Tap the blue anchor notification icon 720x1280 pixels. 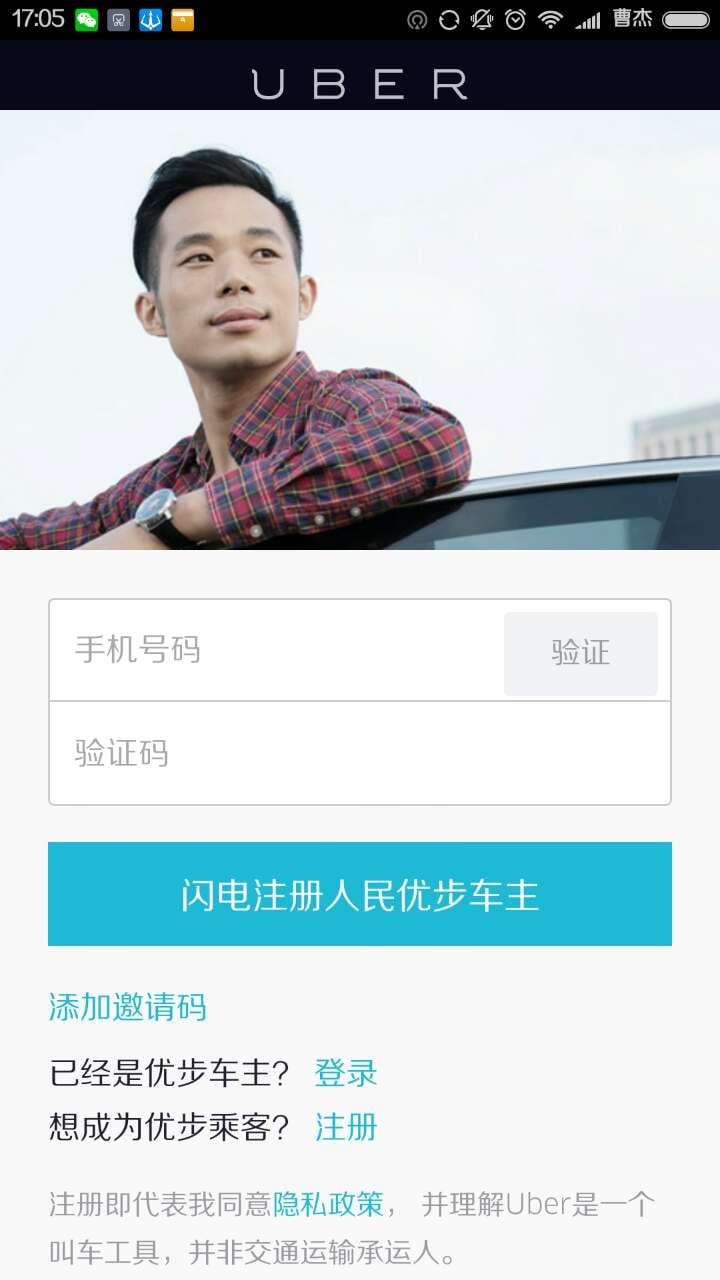pos(150,18)
